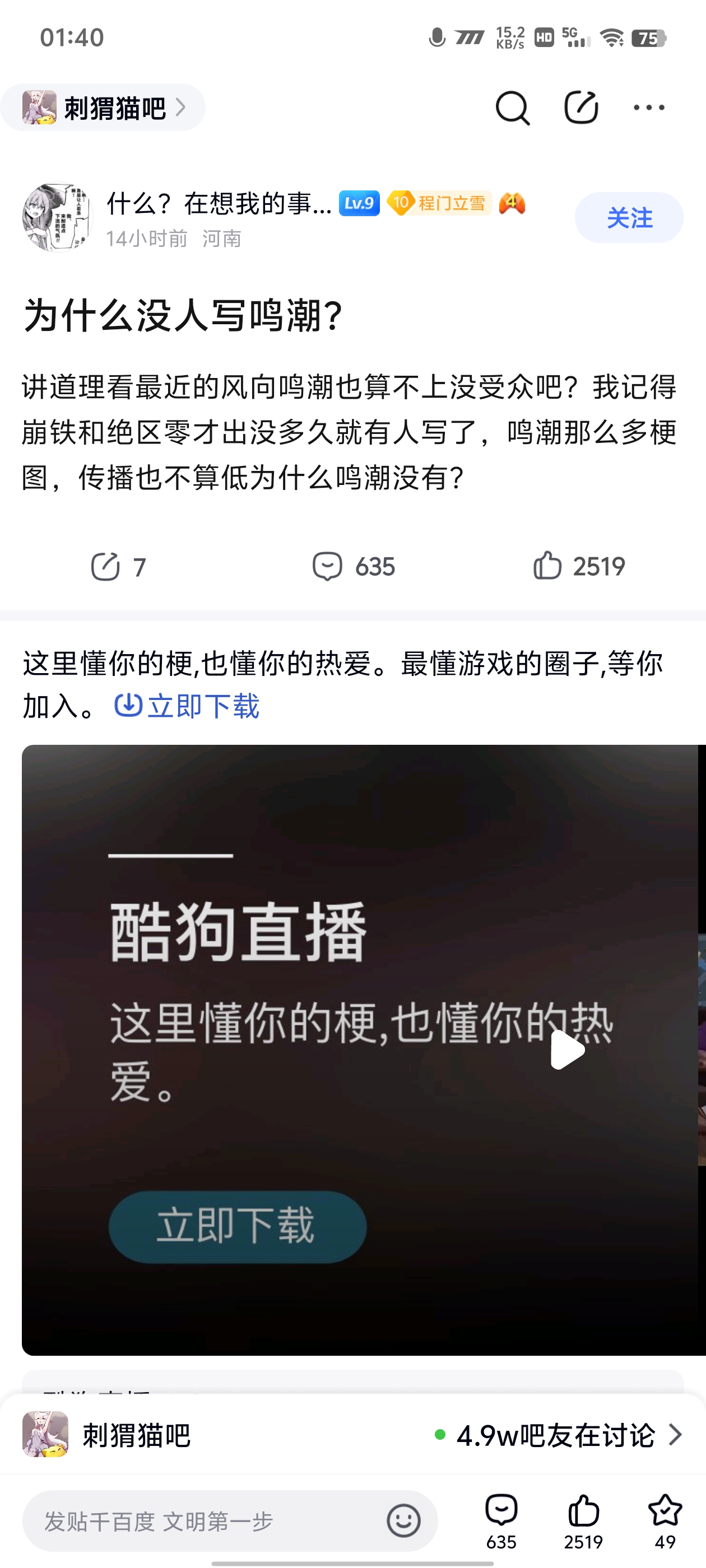Play the 酷狗直播 ad video

pyautogui.click(x=566, y=1050)
